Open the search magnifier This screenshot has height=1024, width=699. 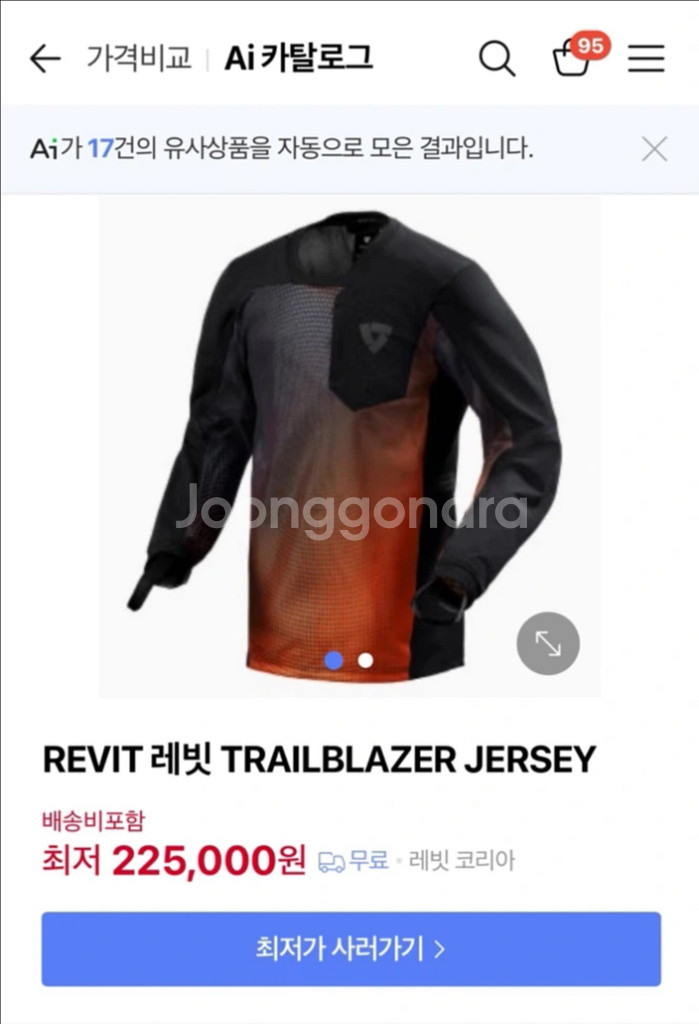[x=496, y=59]
